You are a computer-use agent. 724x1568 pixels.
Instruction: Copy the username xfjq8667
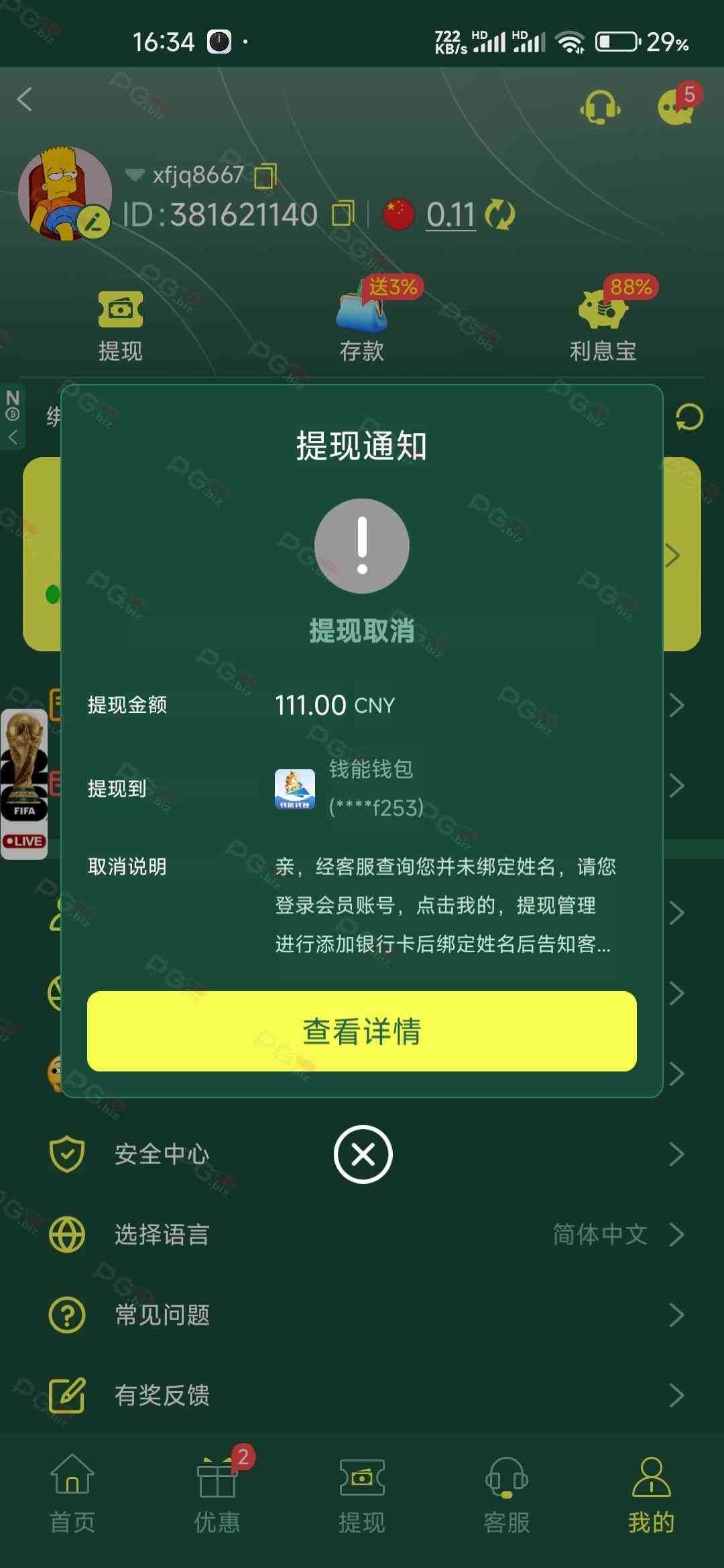pos(265,176)
